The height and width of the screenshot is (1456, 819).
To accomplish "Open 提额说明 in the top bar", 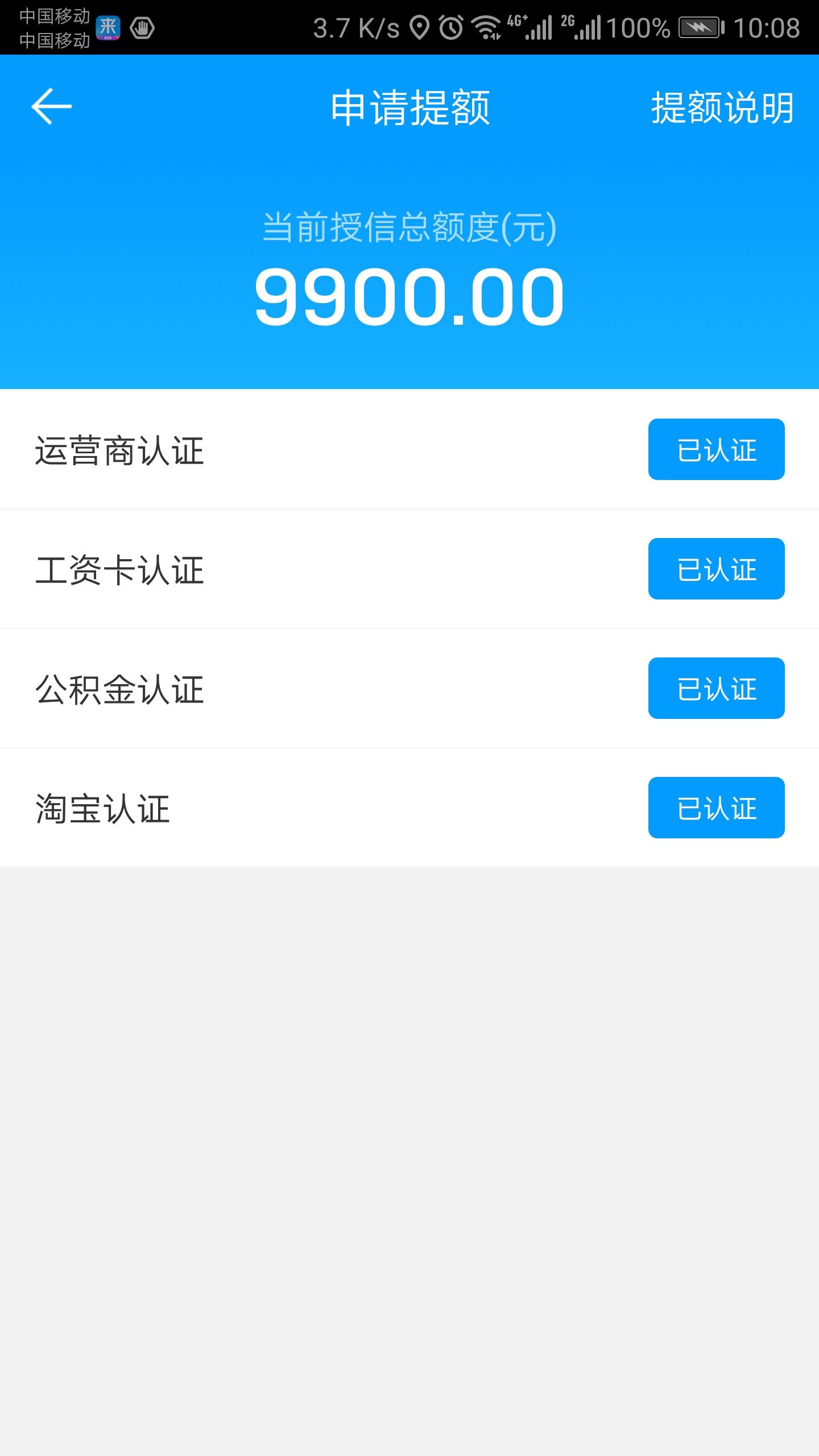I will [x=722, y=107].
